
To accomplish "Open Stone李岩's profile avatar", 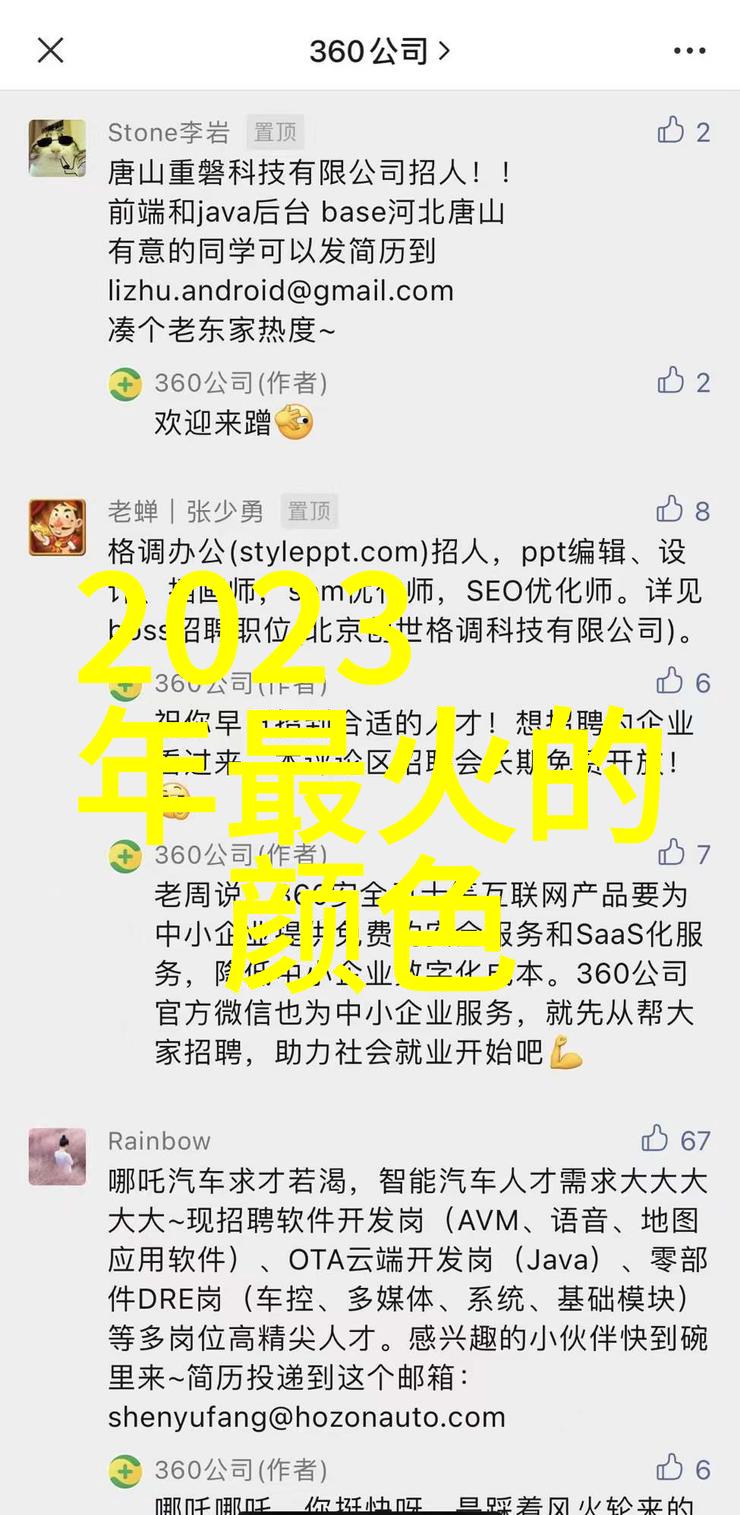I will click(57, 148).
